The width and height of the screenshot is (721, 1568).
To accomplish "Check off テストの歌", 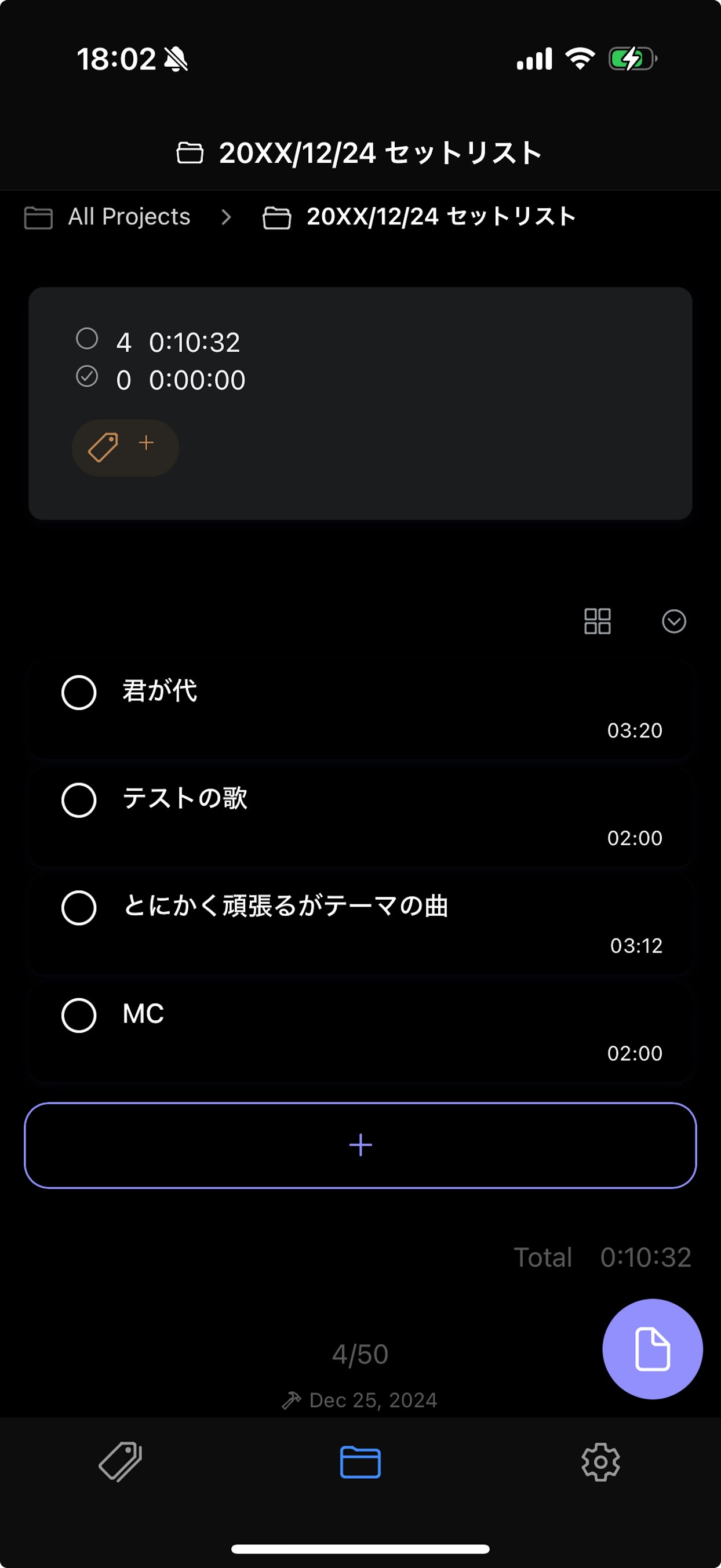I will tap(80, 799).
